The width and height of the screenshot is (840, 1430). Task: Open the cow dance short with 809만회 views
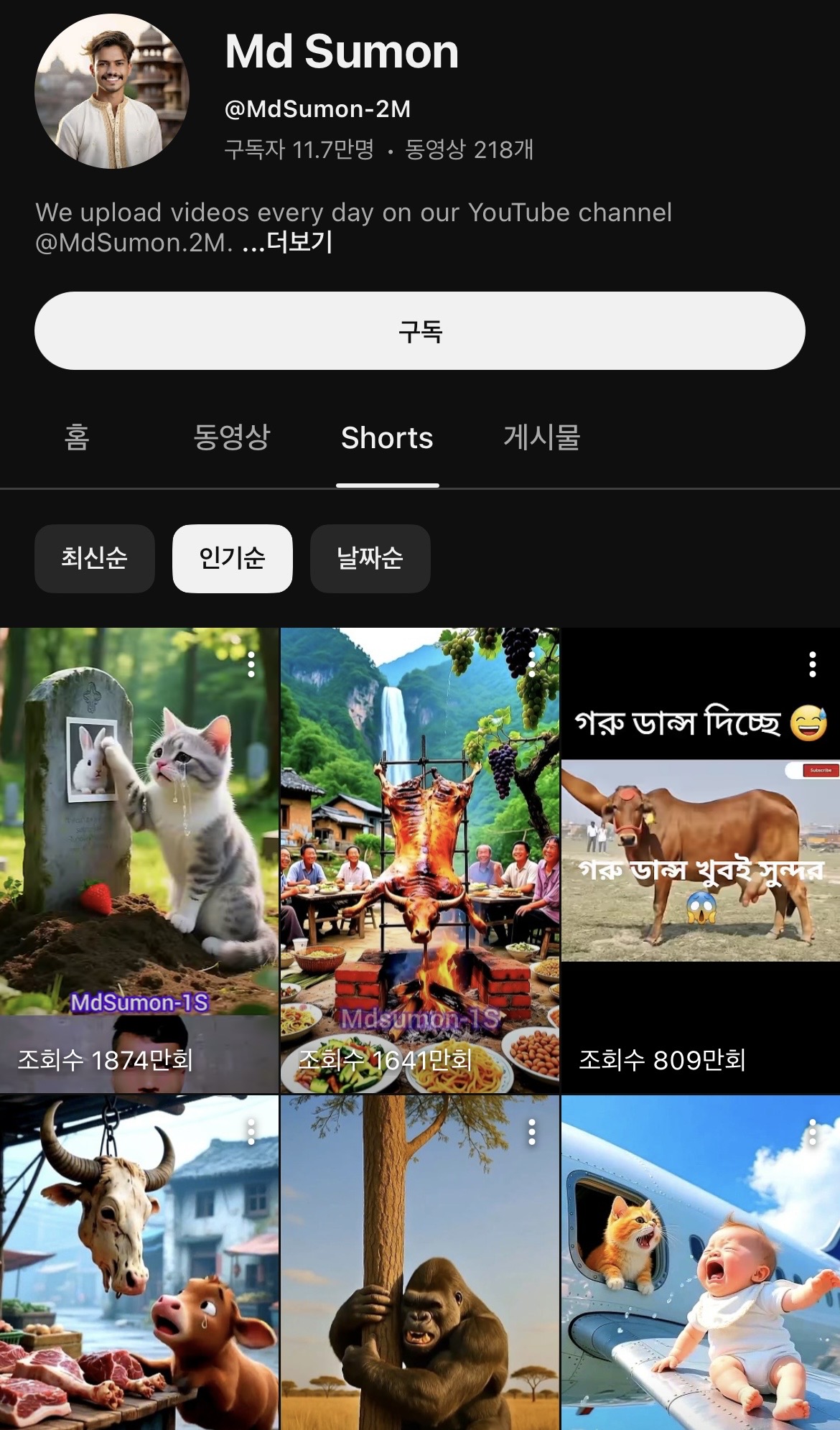click(700, 862)
